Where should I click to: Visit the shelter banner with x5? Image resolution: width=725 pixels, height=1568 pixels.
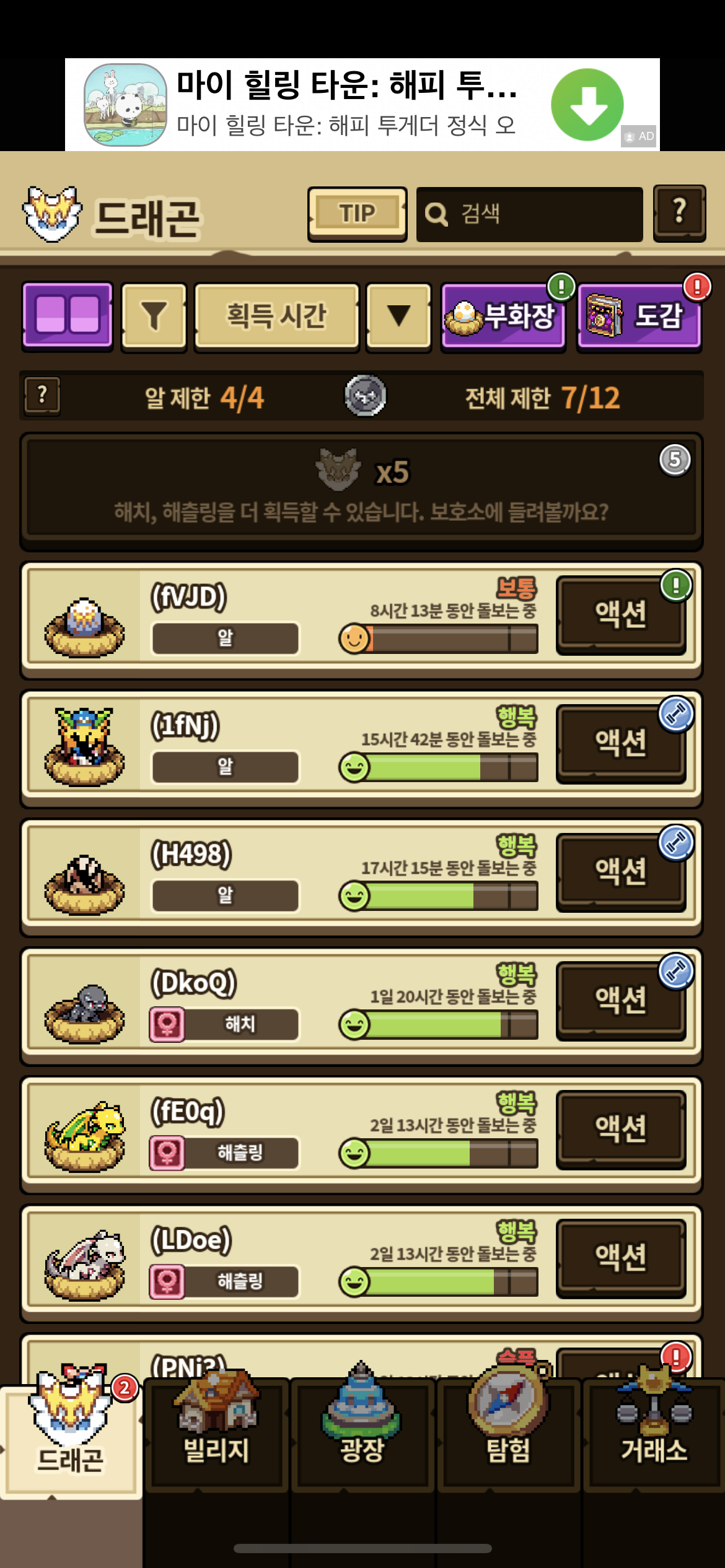[x=361, y=490]
